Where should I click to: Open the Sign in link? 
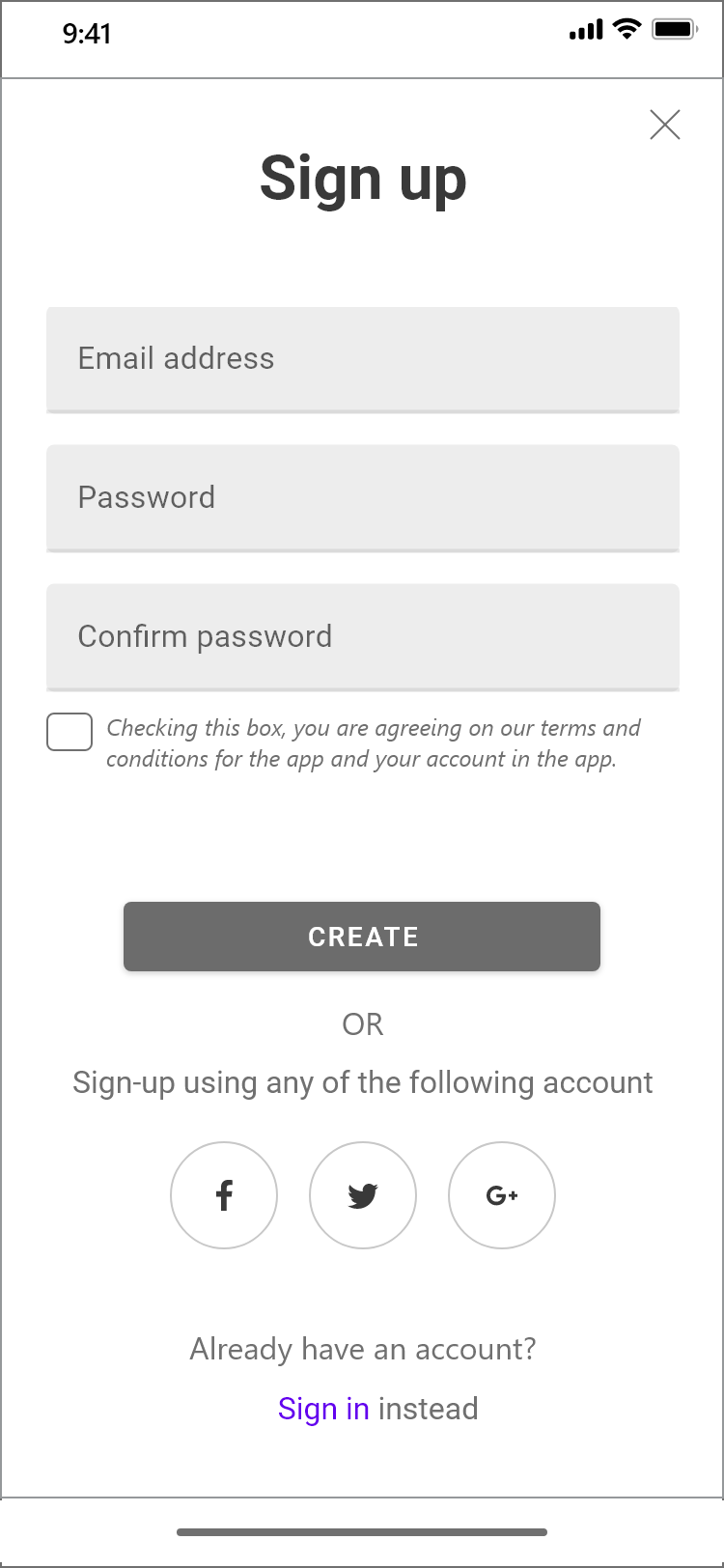click(x=323, y=1409)
